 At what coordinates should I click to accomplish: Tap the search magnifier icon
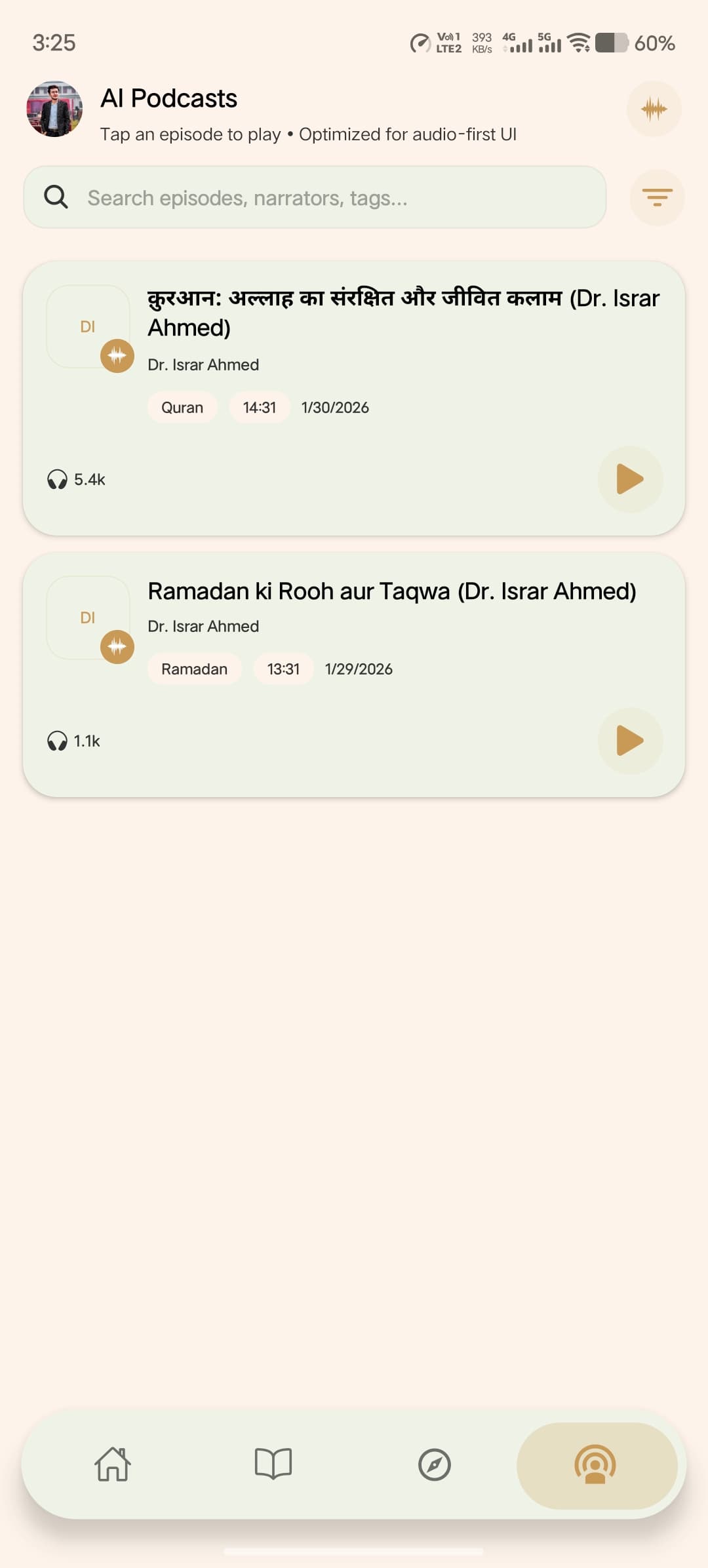point(56,196)
